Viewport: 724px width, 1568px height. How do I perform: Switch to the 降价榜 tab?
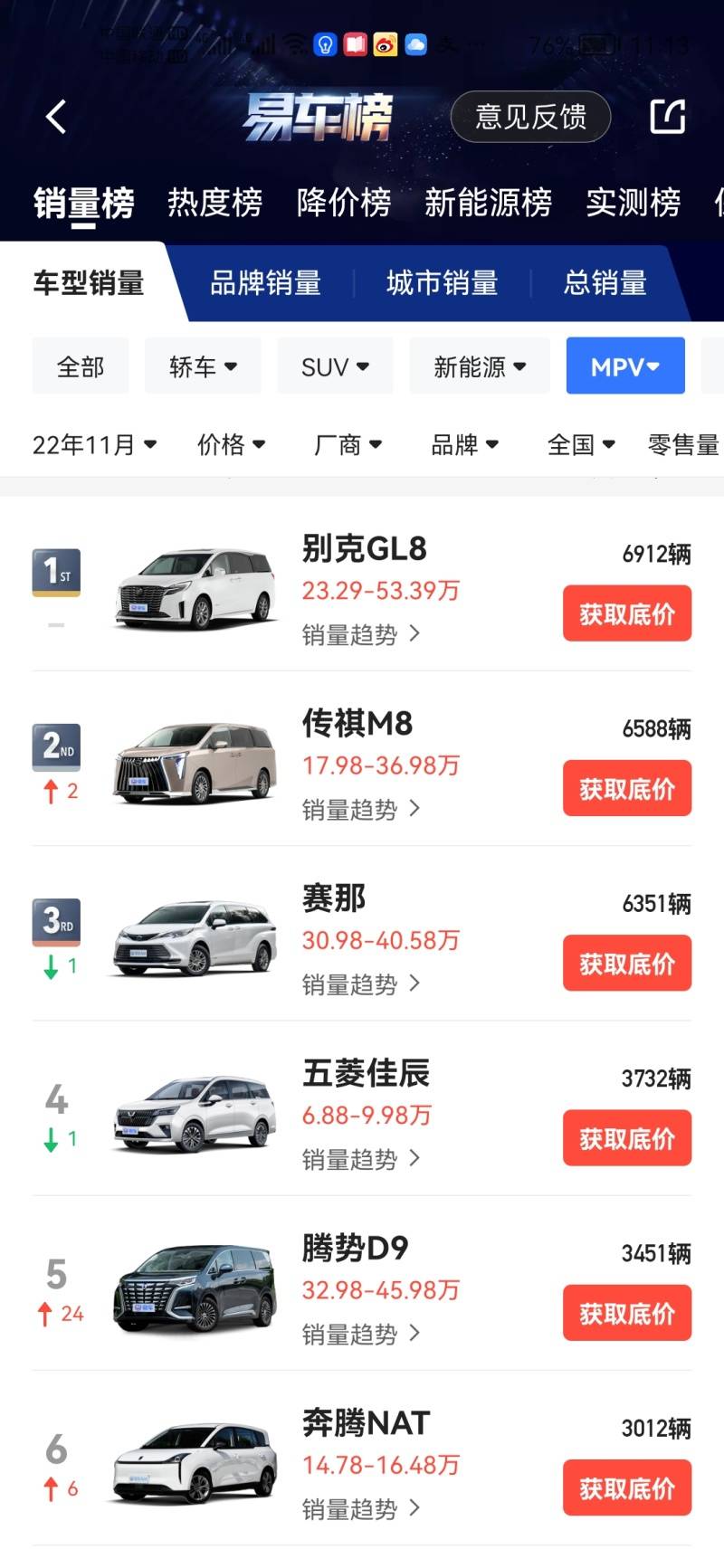tap(344, 203)
